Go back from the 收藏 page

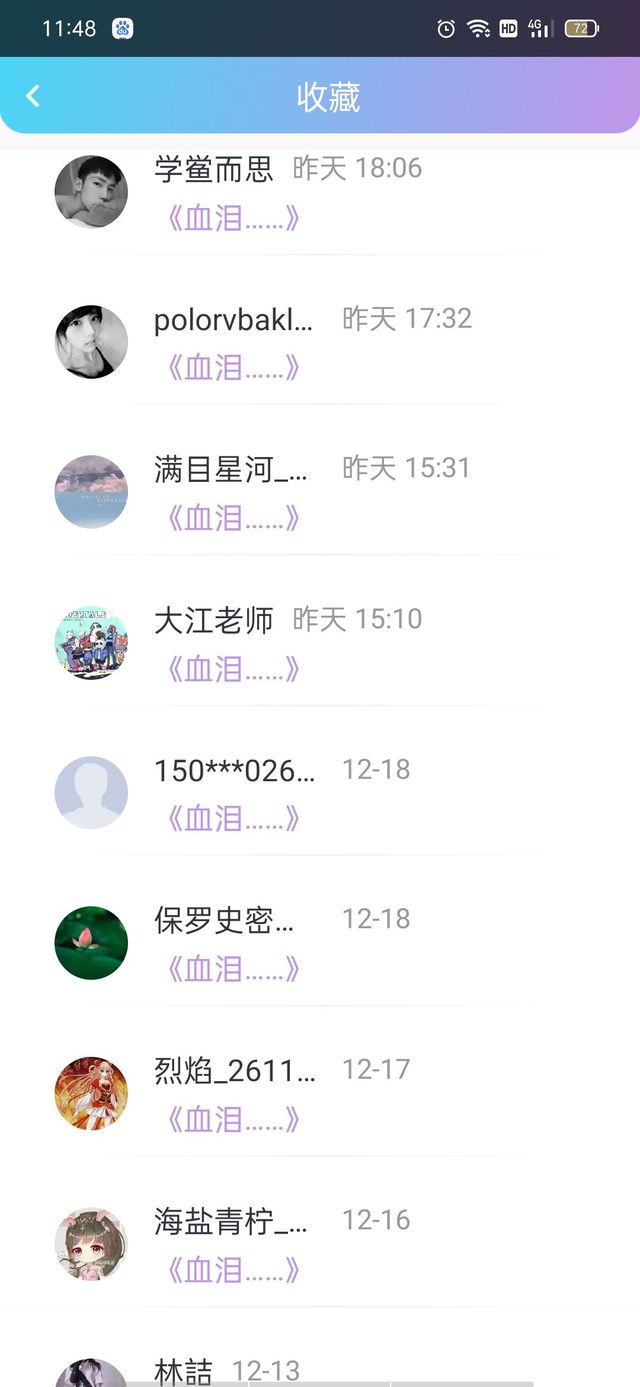click(33, 96)
